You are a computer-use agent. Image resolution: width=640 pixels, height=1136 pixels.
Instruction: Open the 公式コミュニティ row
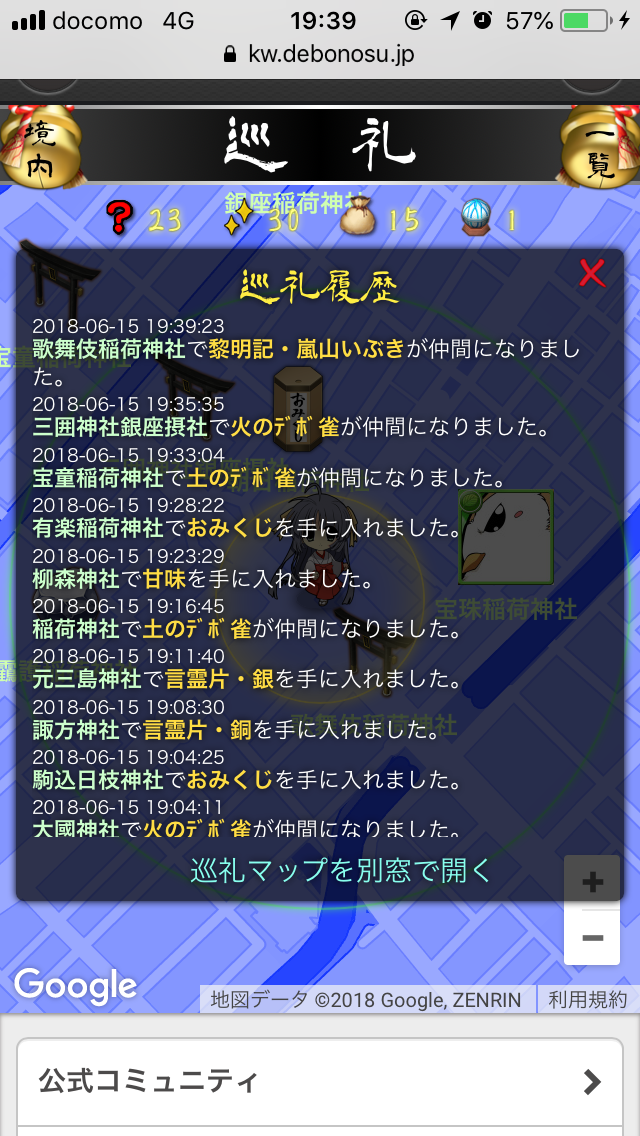pos(320,1081)
